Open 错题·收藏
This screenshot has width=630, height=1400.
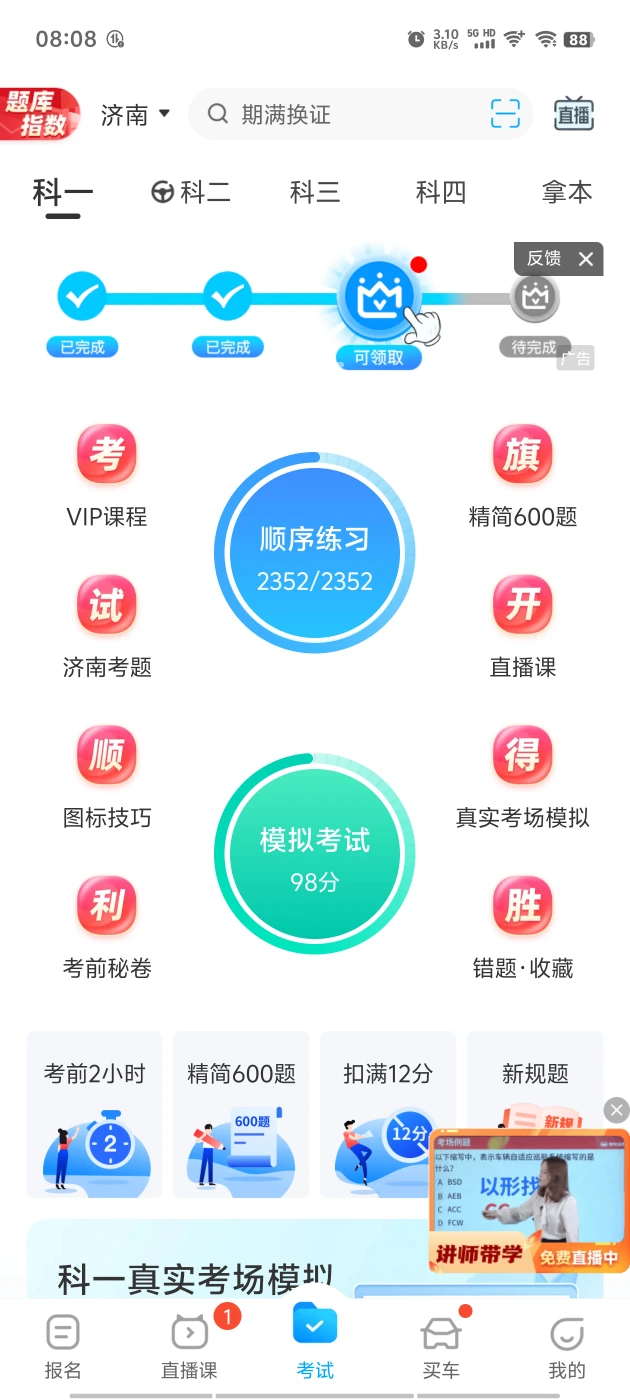(x=523, y=923)
